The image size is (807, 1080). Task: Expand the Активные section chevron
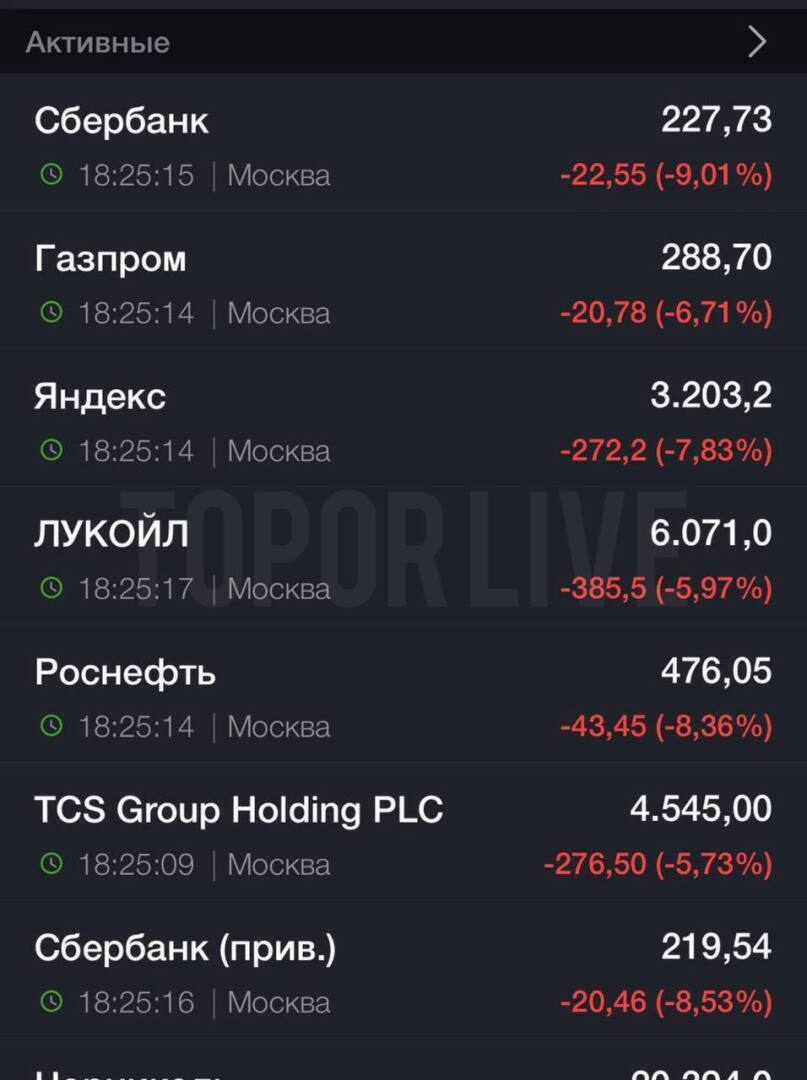(757, 42)
